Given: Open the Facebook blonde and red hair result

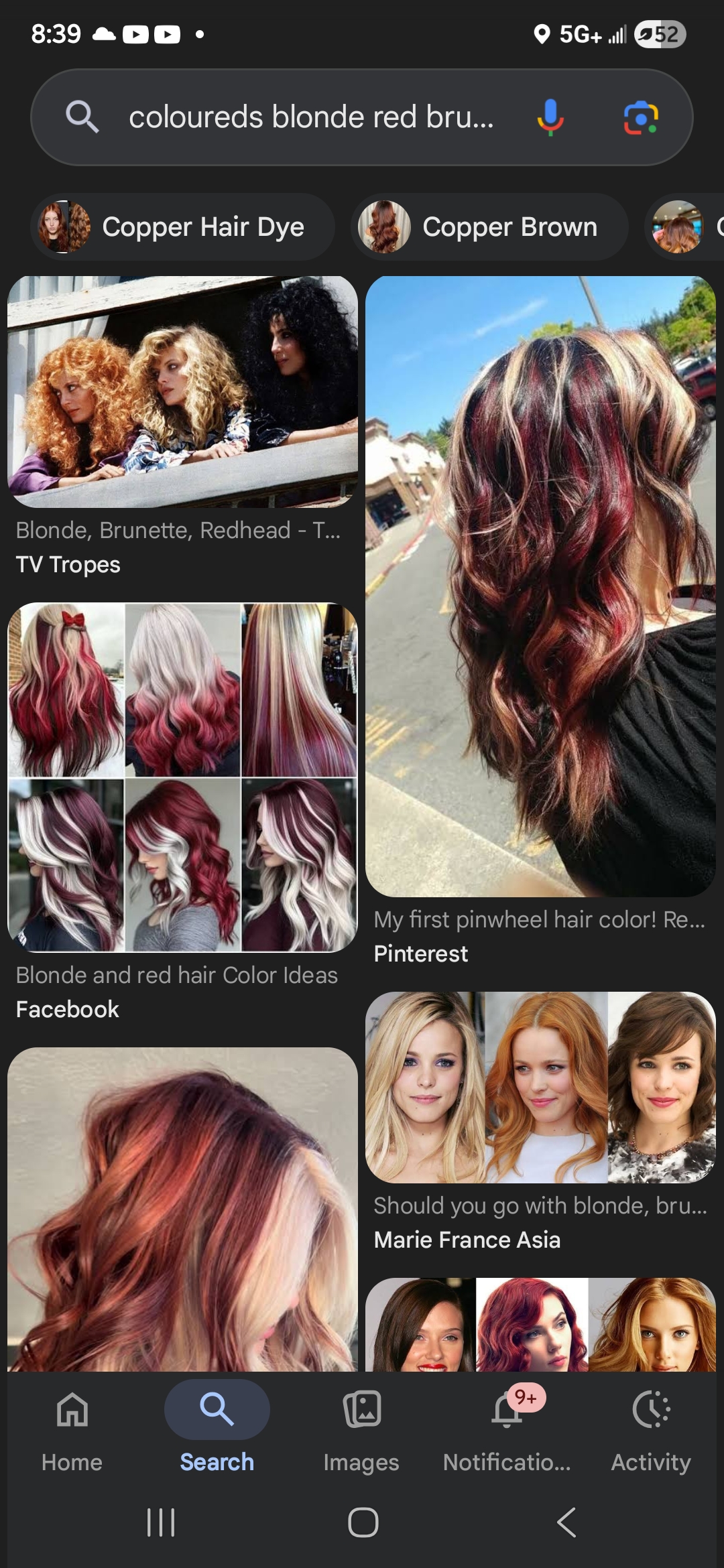Looking at the screenshot, I should [x=182, y=777].
